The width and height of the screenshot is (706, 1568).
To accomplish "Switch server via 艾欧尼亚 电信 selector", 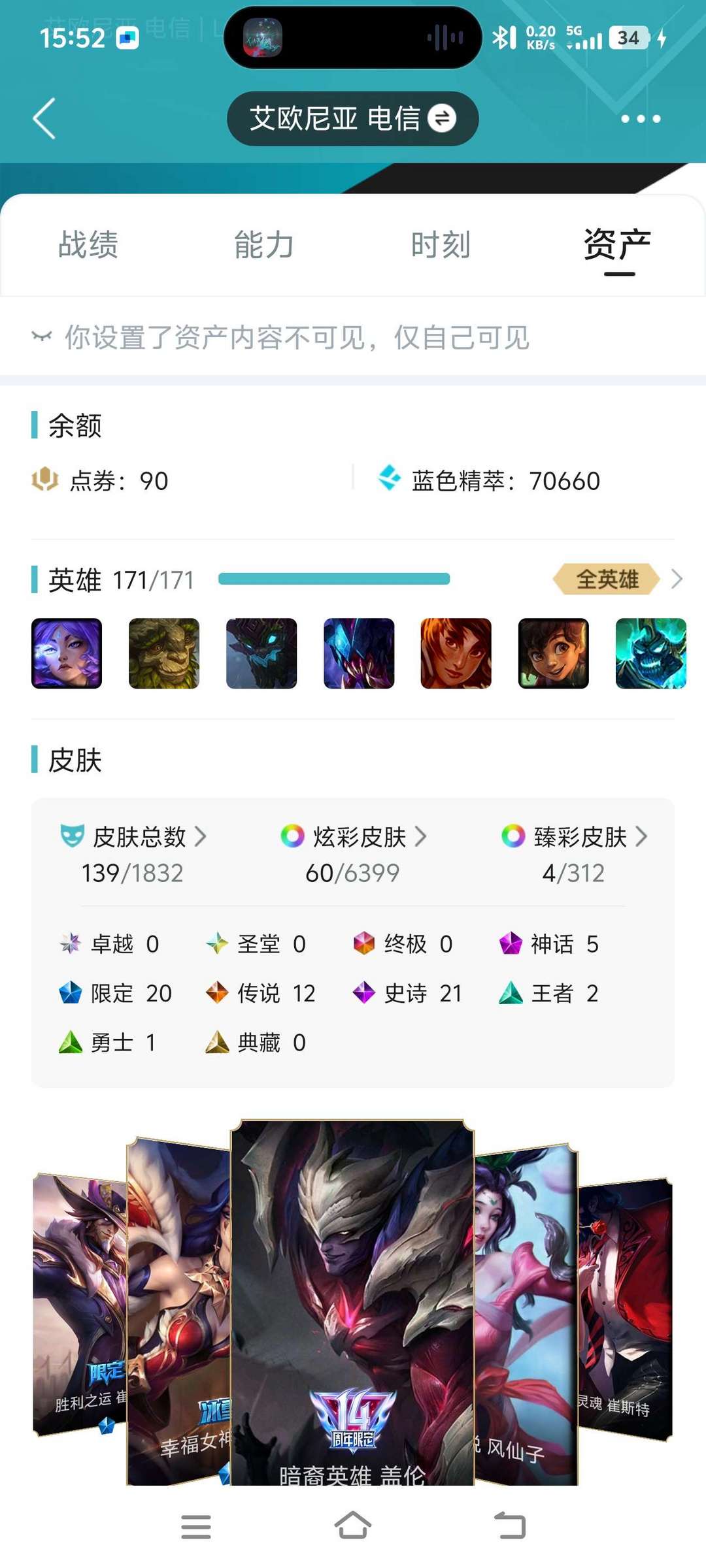I will click(352, 118).
